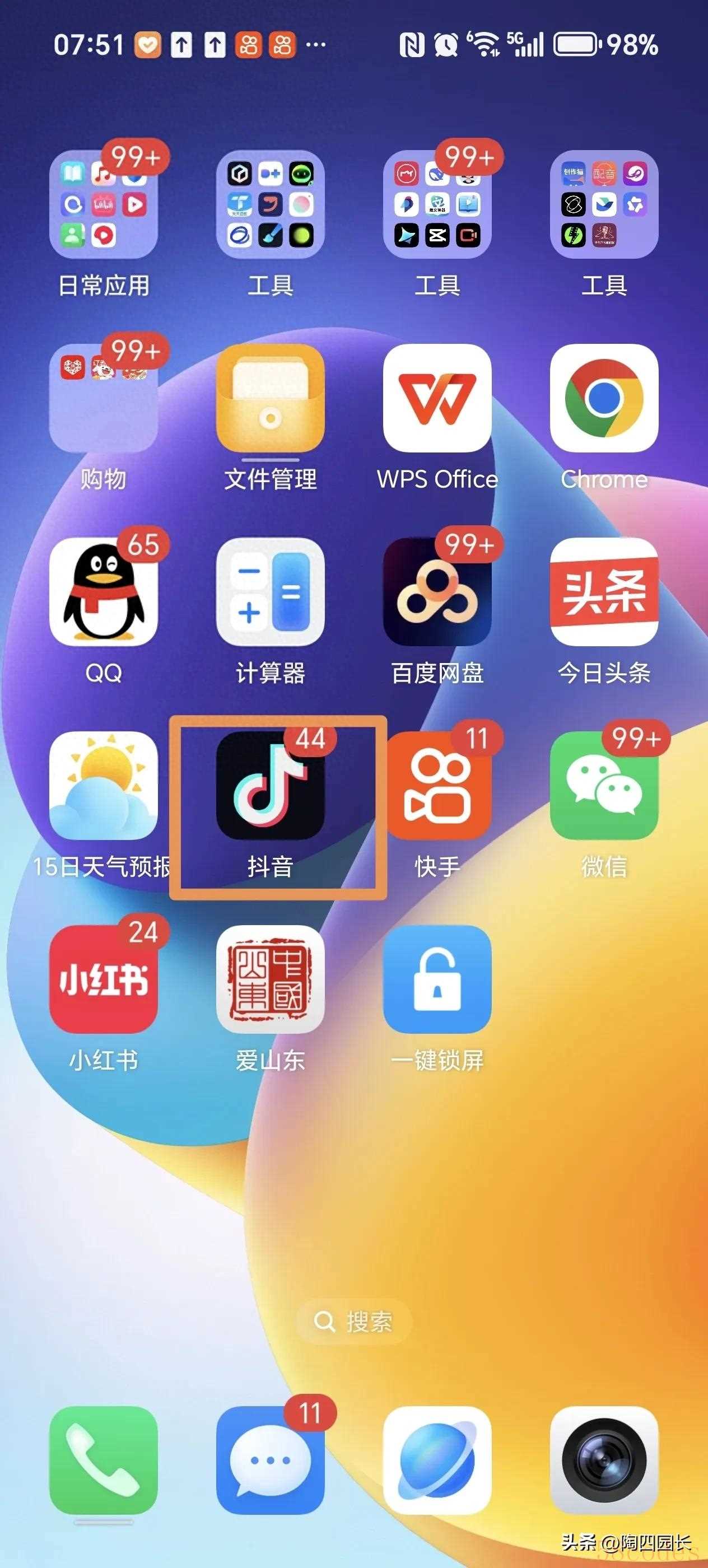
Task: Launch the Chrome browser
Action: pos(604,398)
